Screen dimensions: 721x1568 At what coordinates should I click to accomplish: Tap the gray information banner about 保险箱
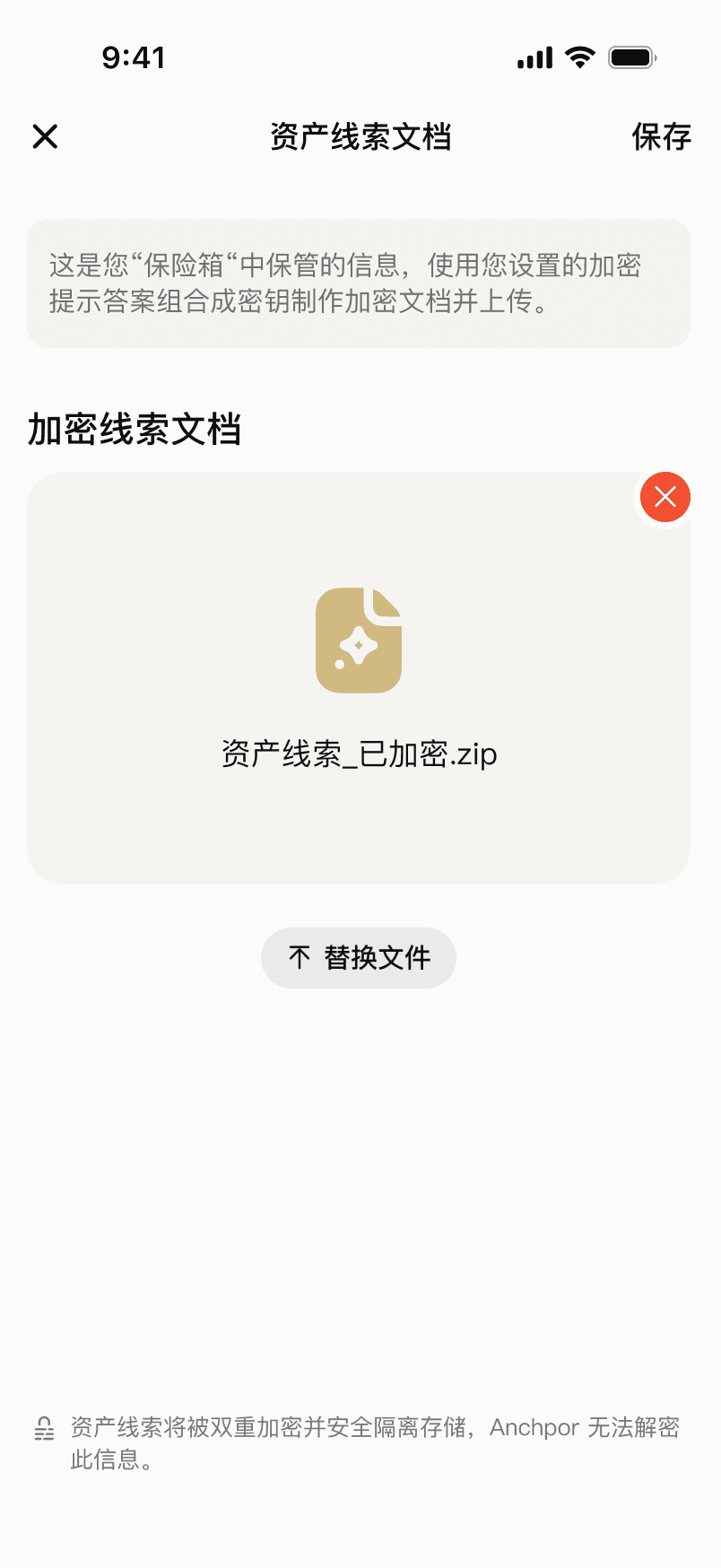[x=360, y=282]
